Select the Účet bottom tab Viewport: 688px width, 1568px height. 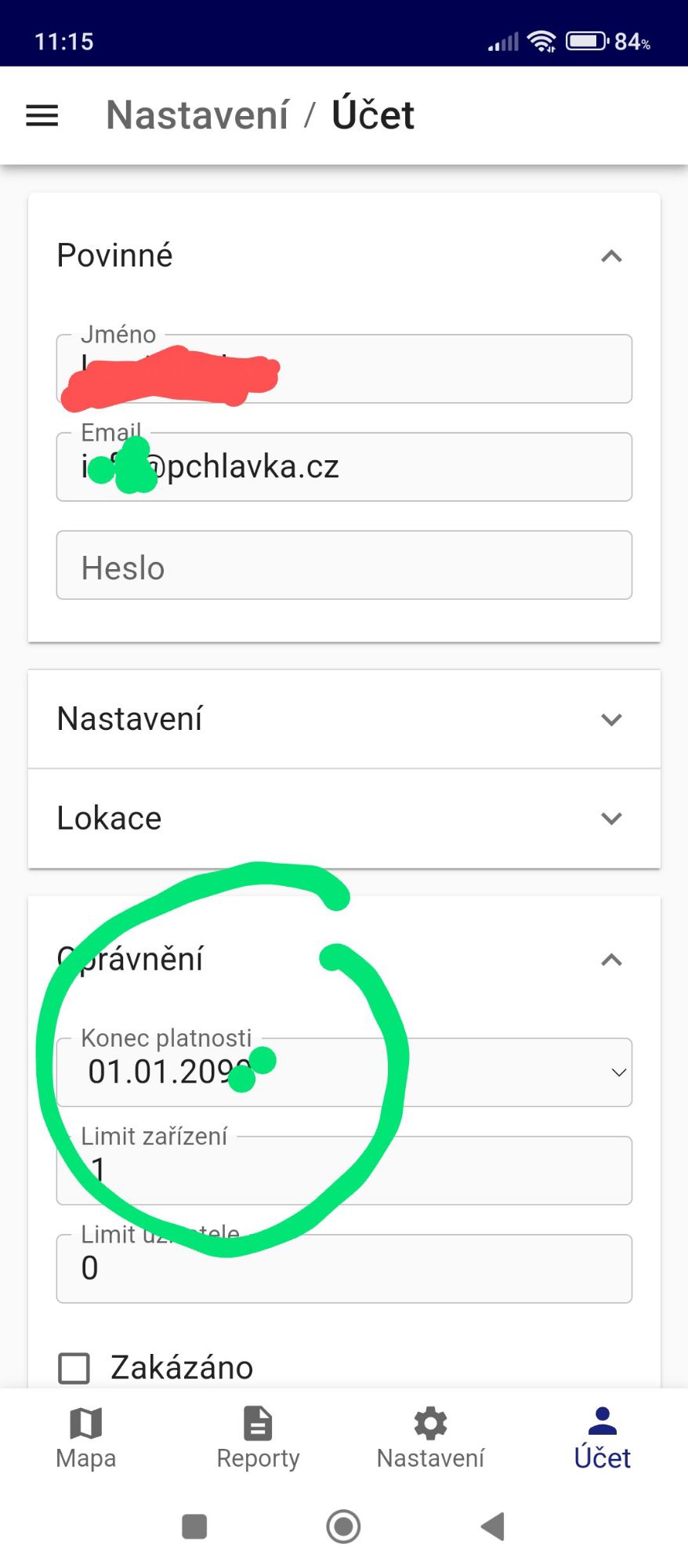[602, 1439]
